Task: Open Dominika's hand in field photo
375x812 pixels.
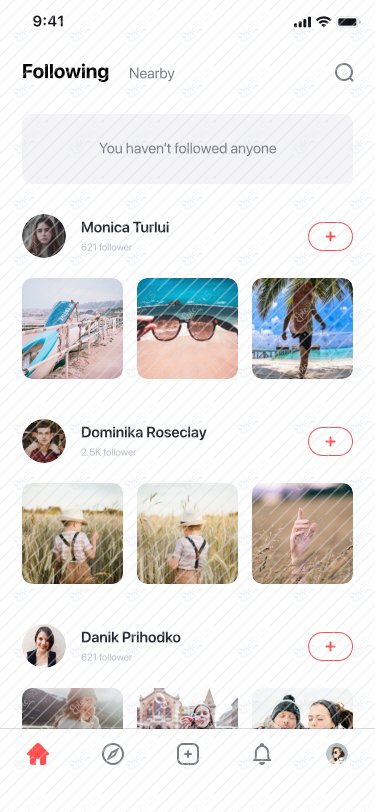Action: [302, 533]
